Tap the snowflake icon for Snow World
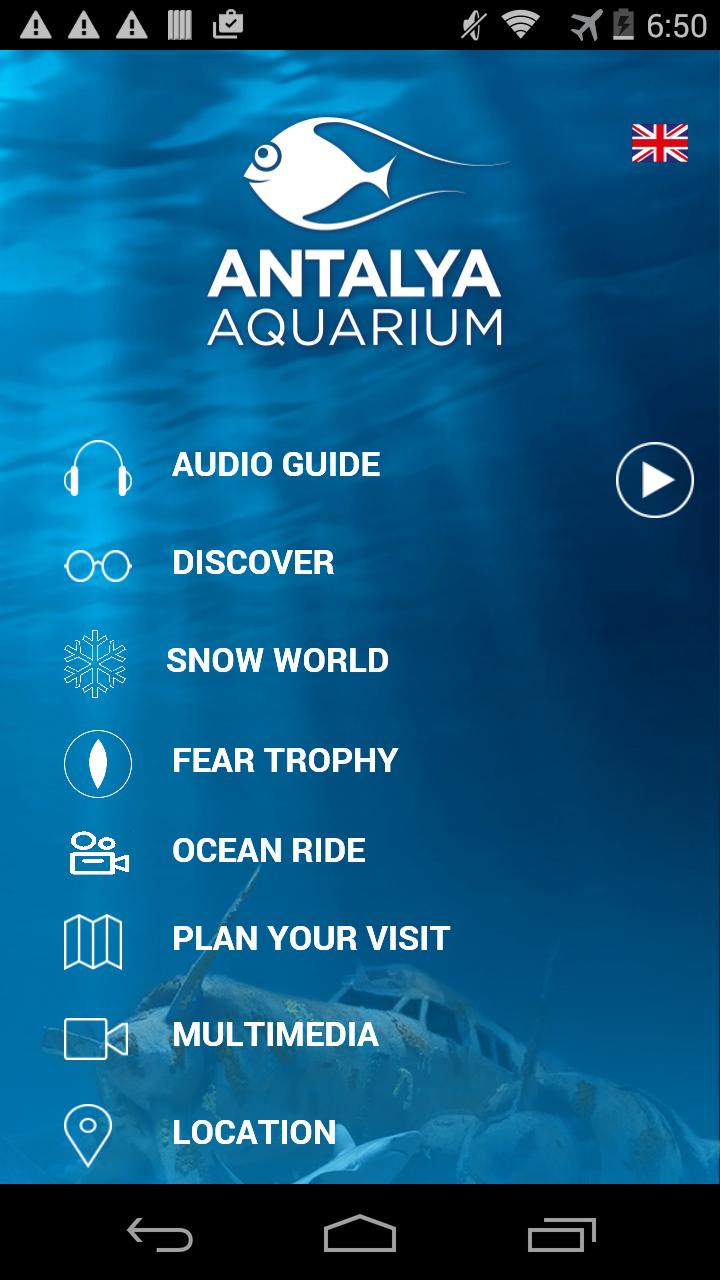Screen dimensions: 720x1280 tap(97, 662)
